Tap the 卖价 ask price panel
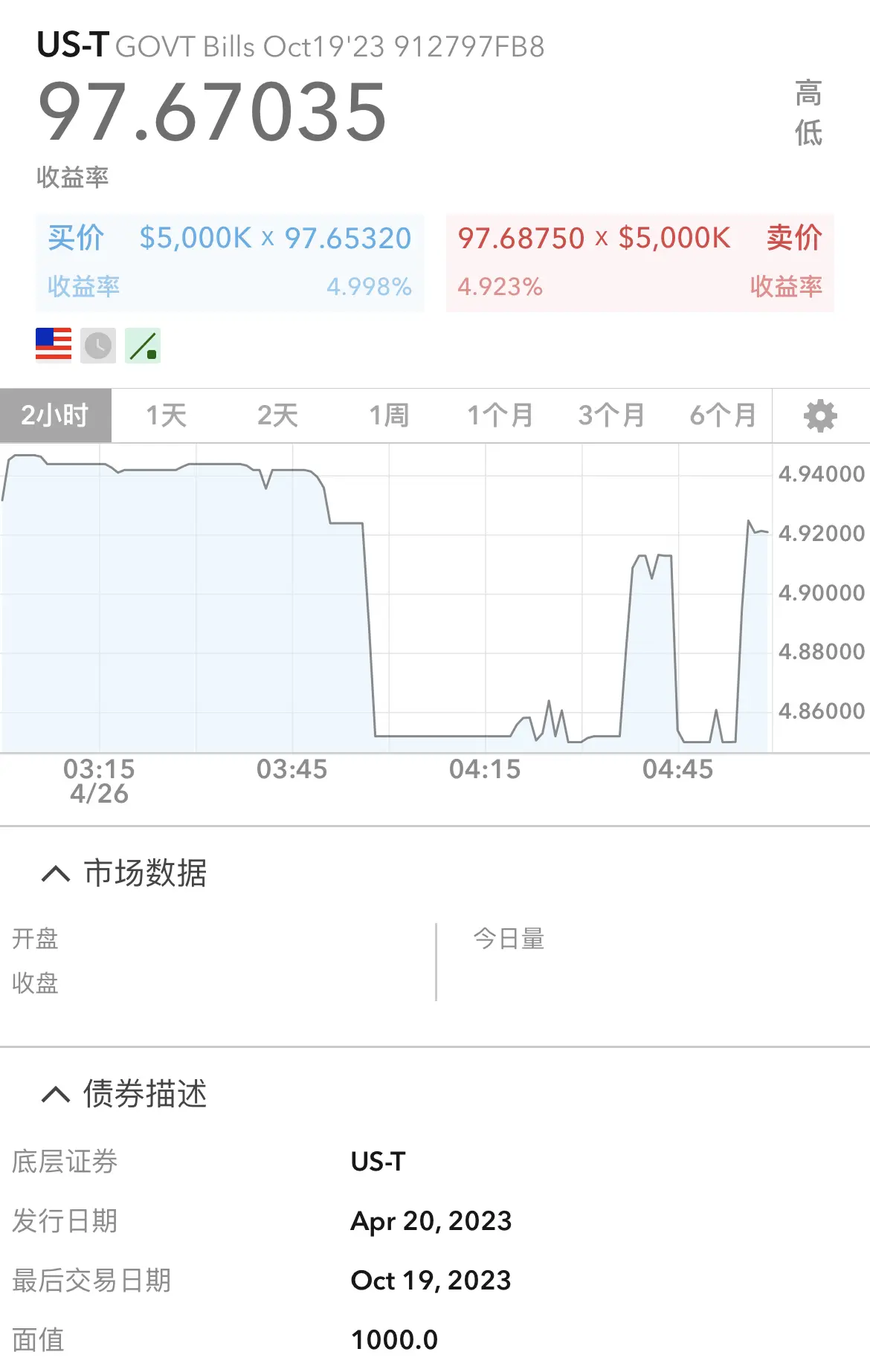 tap(639, 262)
